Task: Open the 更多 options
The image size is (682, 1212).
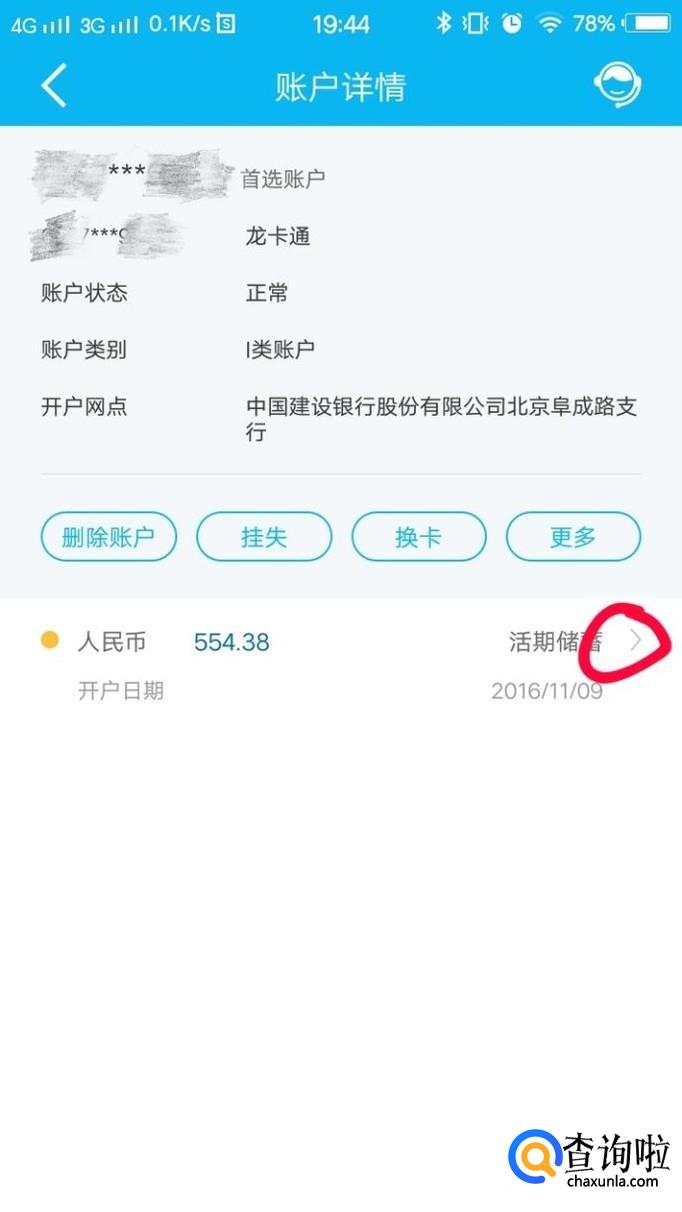Action: coord(573,537)
